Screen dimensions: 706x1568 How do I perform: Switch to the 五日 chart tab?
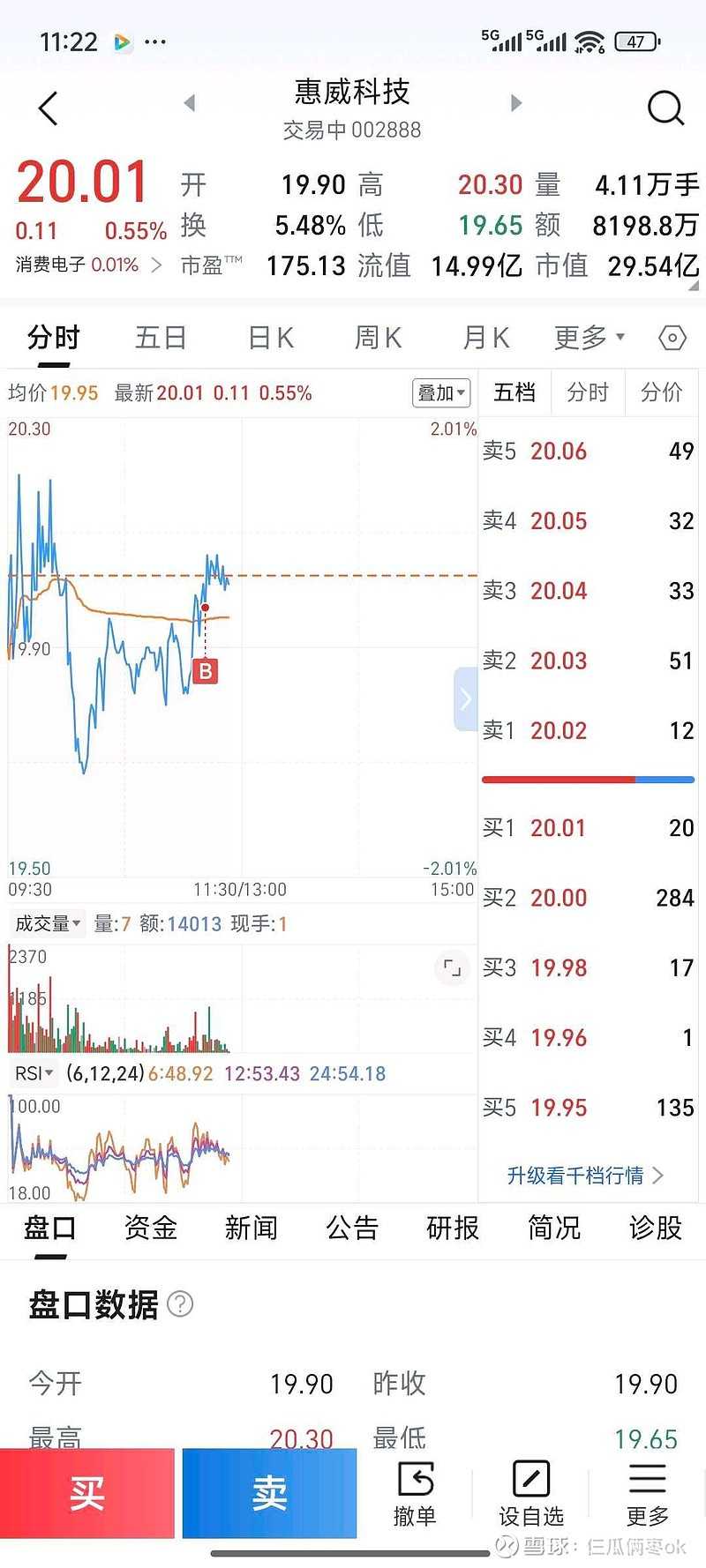tap(161, 338)
